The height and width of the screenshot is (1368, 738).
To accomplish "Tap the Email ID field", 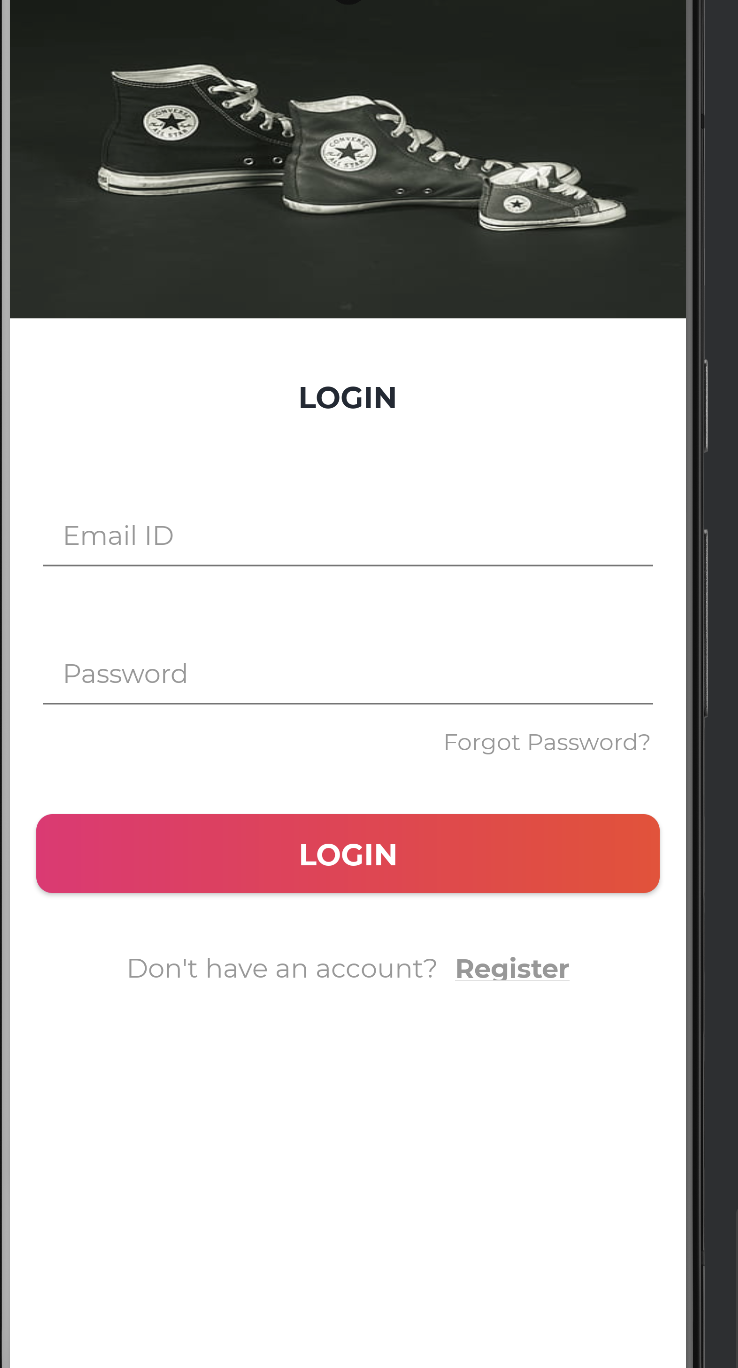I will click(x=347, y=537).
